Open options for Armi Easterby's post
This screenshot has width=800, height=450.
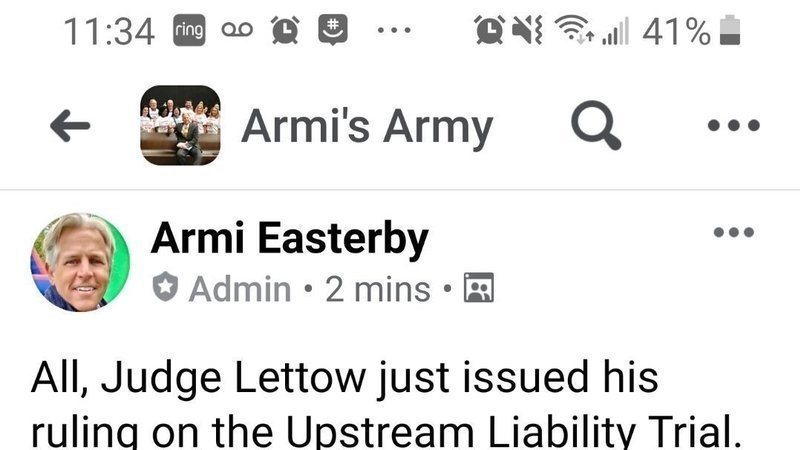[x=733, y=233]
